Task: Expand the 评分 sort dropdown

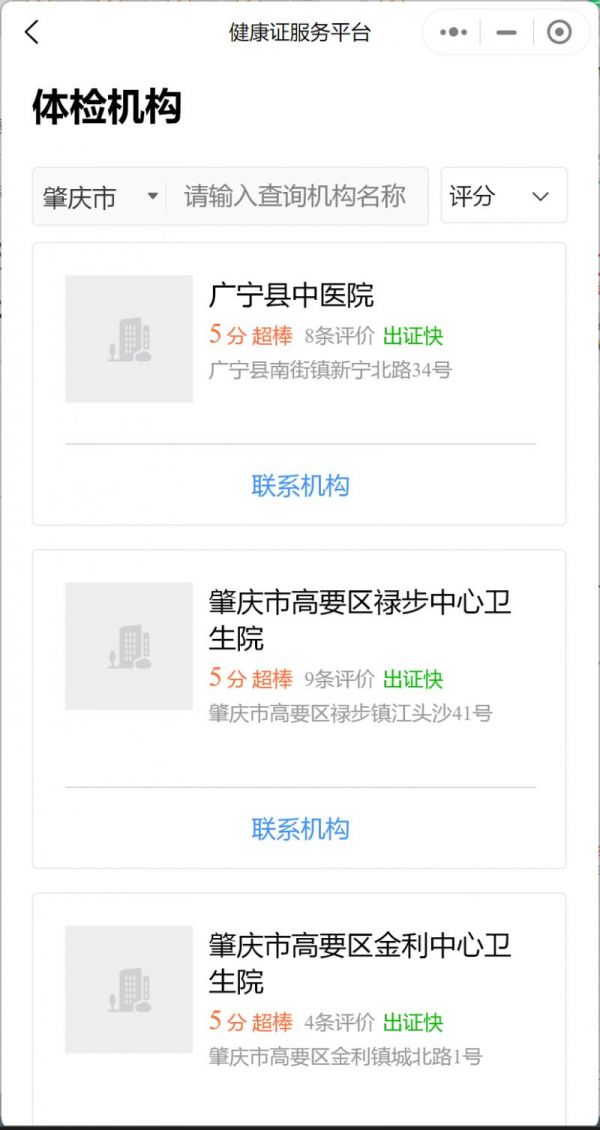Action: click(503, 196)
